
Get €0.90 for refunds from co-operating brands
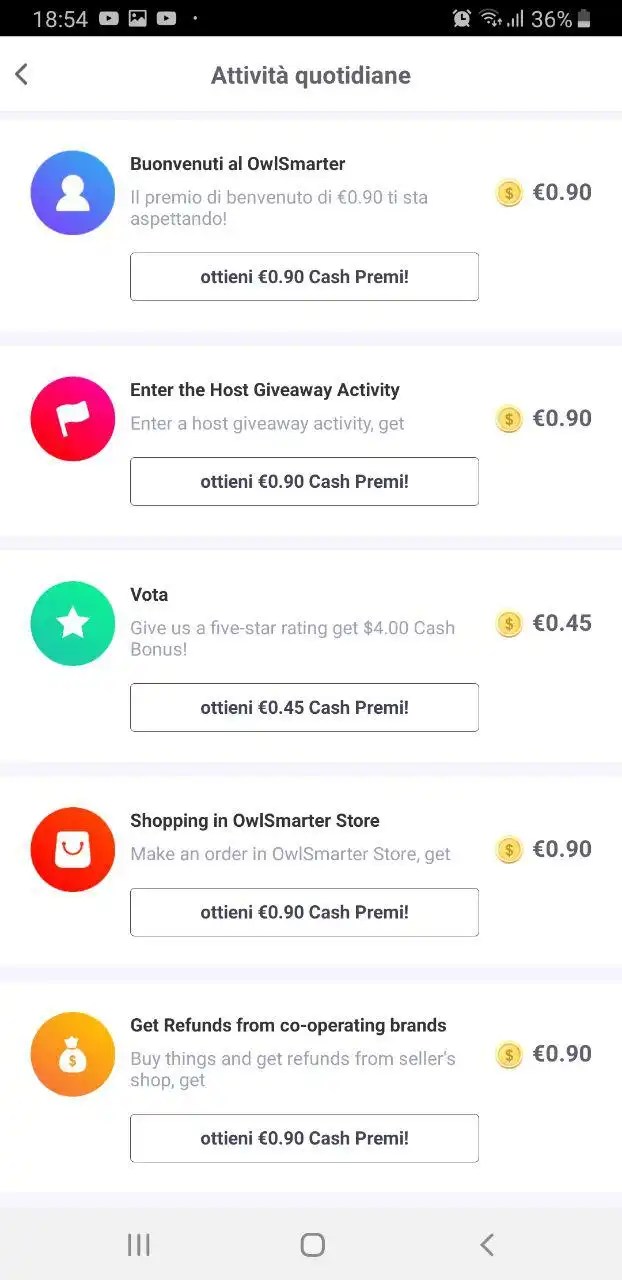click(x=304, y=1139)
